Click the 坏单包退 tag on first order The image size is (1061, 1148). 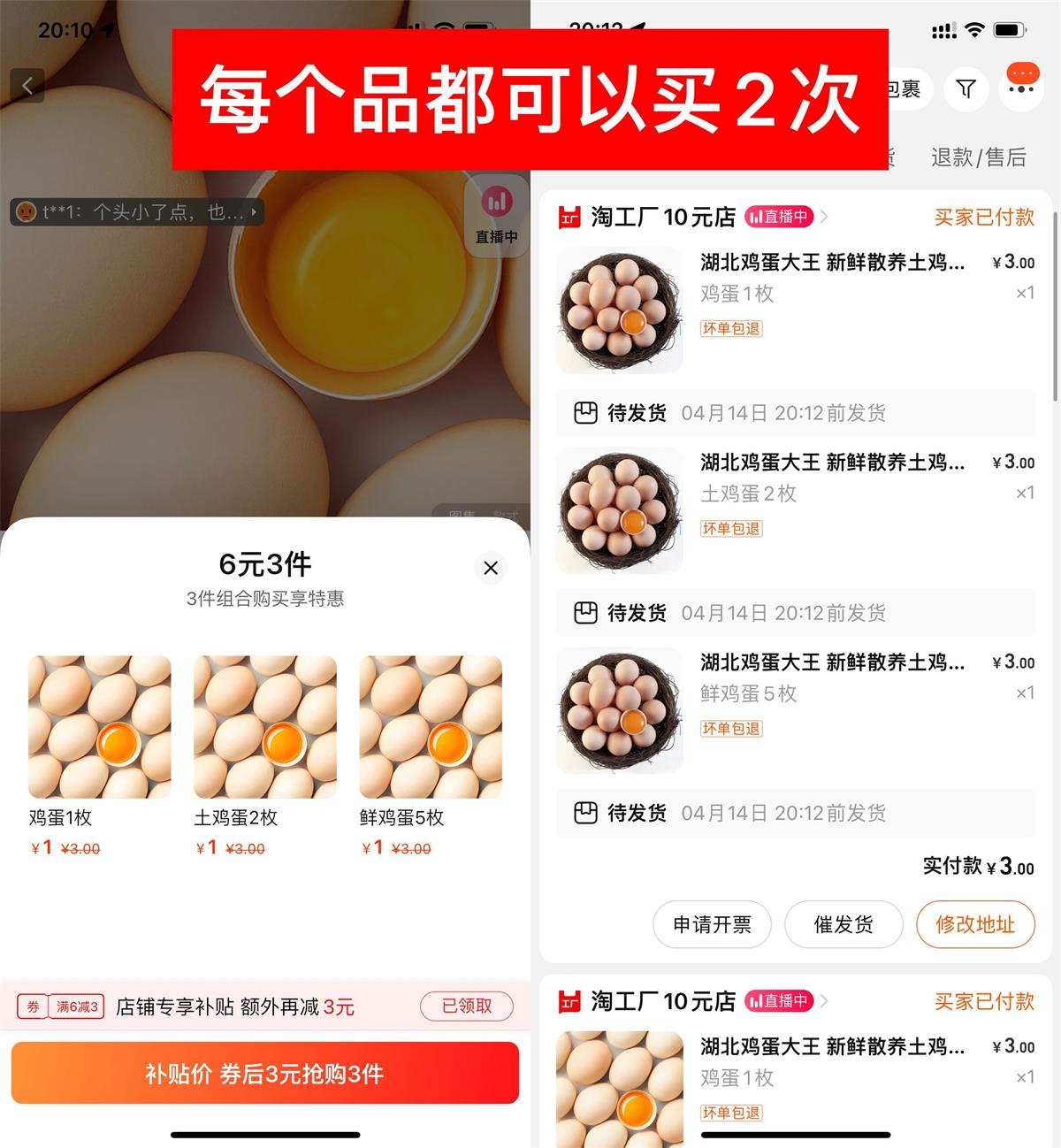(x=730, y=329)
